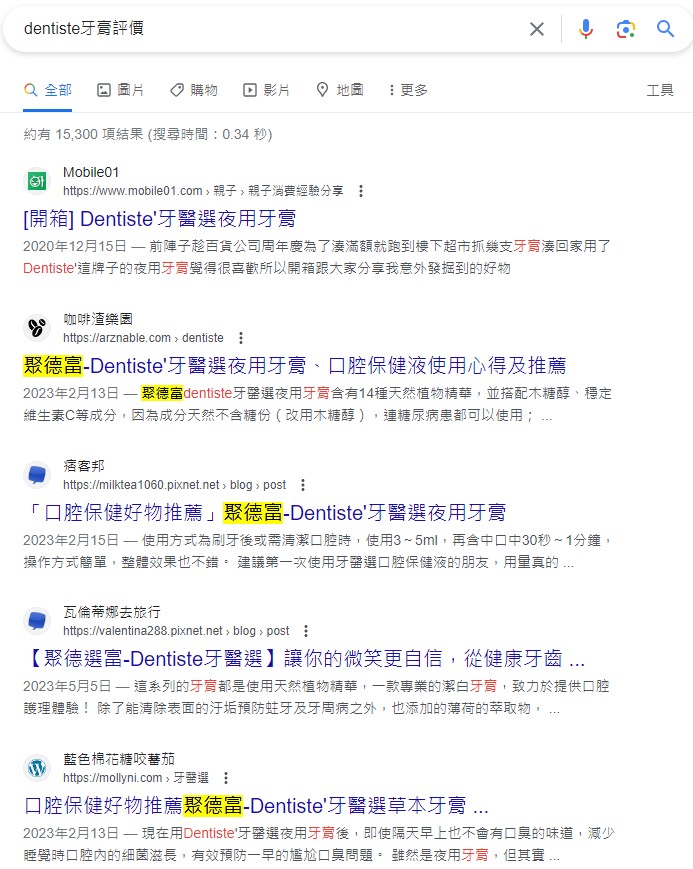Open more options next to Mobile01 URL

tap(361, 191)
